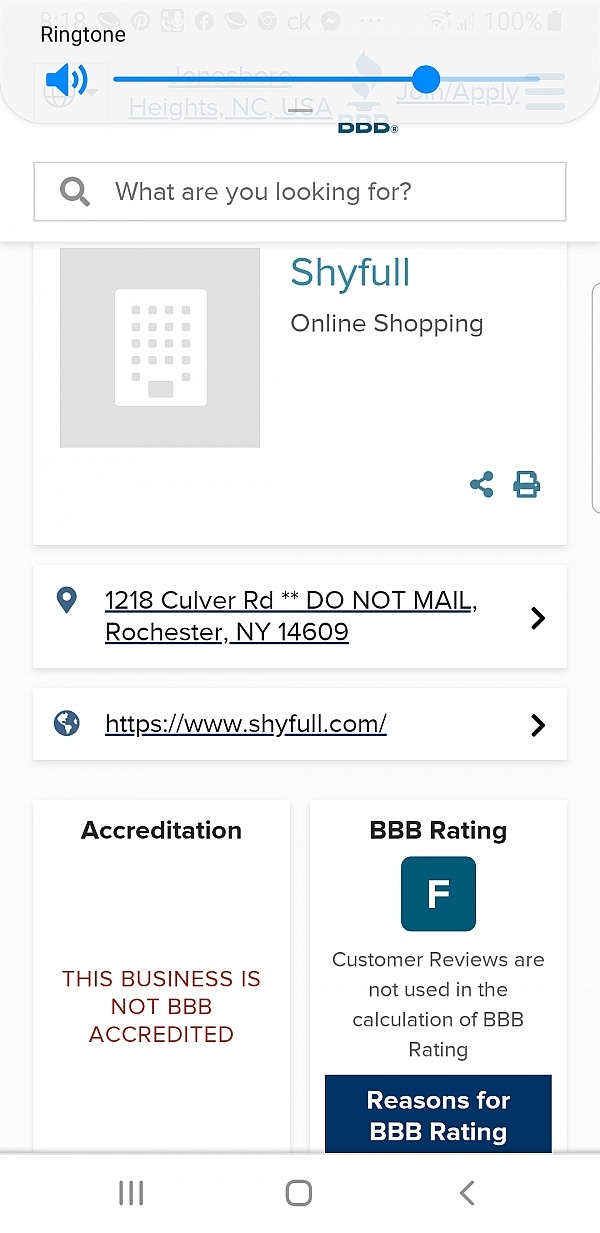The width and height of the screenshot is (600, 1233).
Task: Open recent apps from navigation bar
Action: point(131,1192)
